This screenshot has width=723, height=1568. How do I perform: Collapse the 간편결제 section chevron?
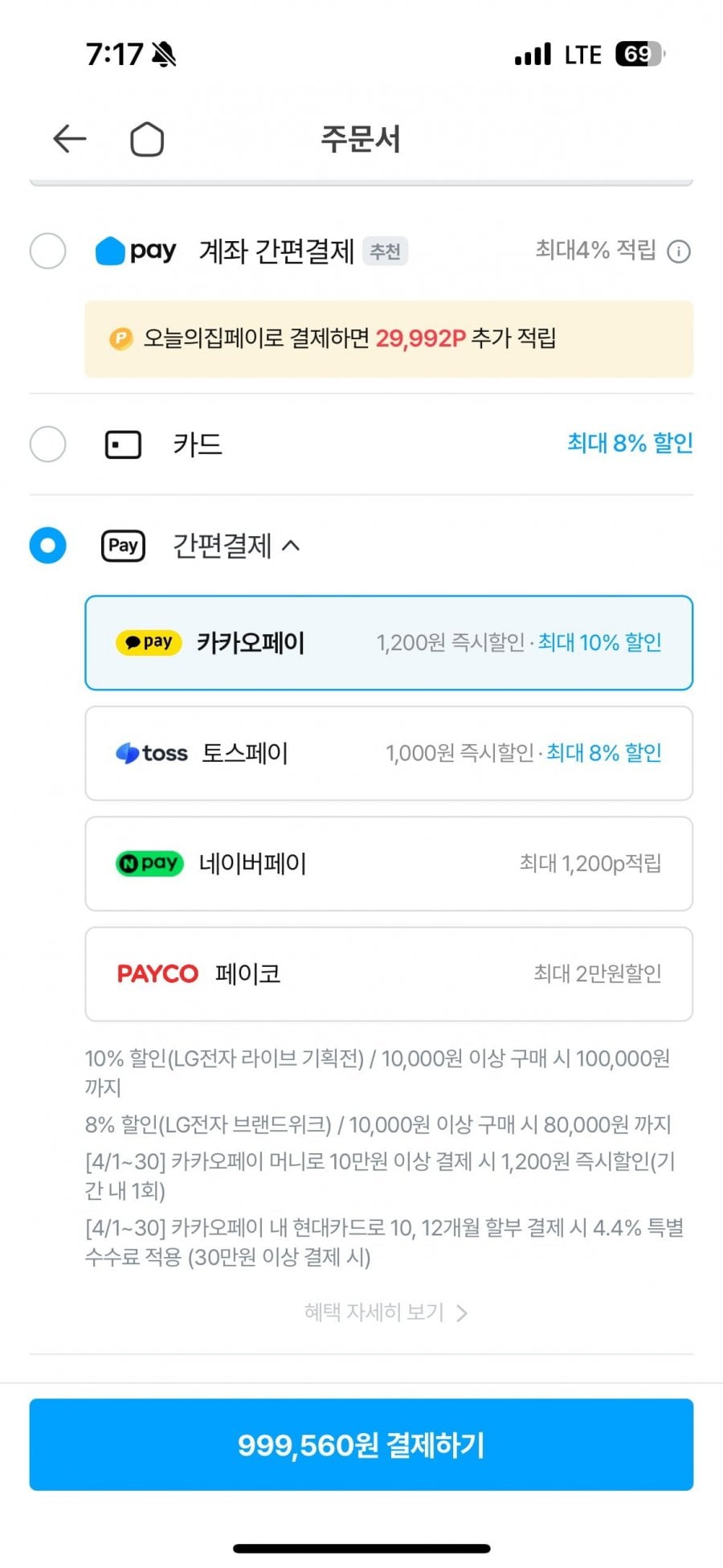tap(291, 546)
